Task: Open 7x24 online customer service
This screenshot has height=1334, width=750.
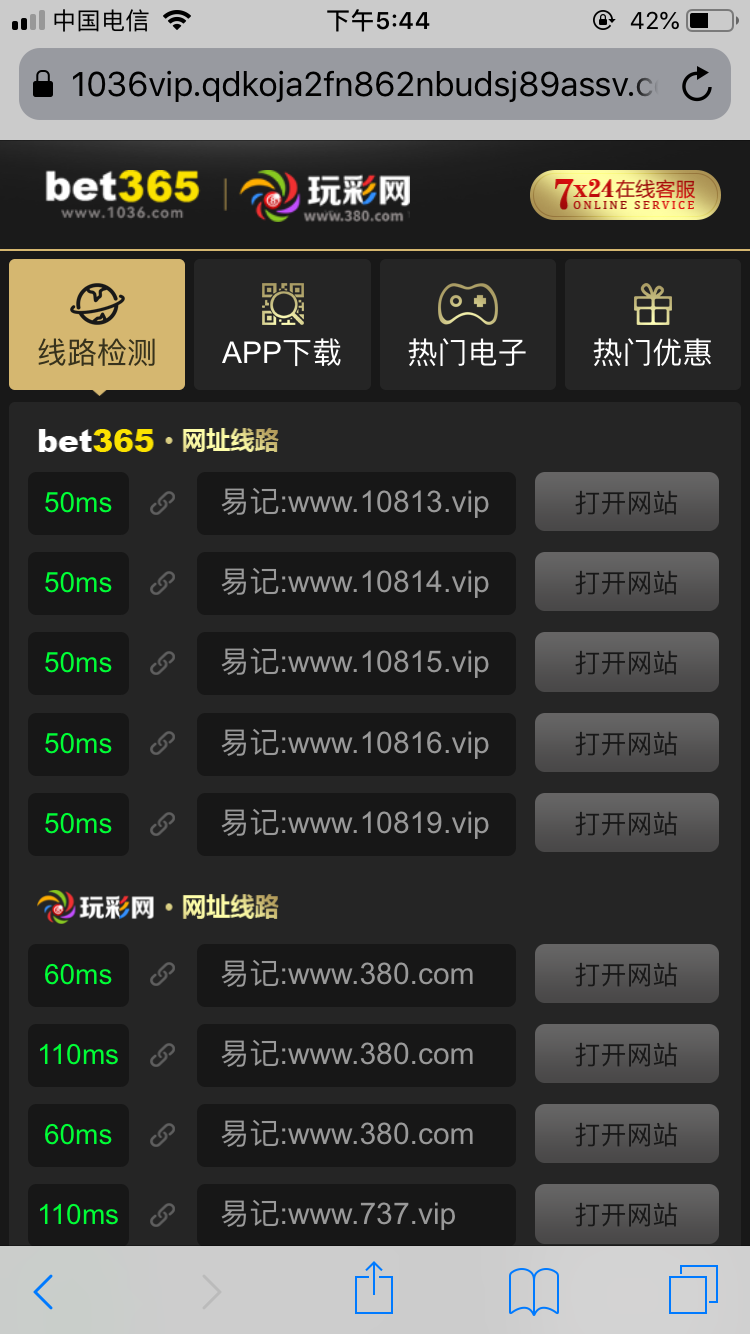Action: coord(625,195)
